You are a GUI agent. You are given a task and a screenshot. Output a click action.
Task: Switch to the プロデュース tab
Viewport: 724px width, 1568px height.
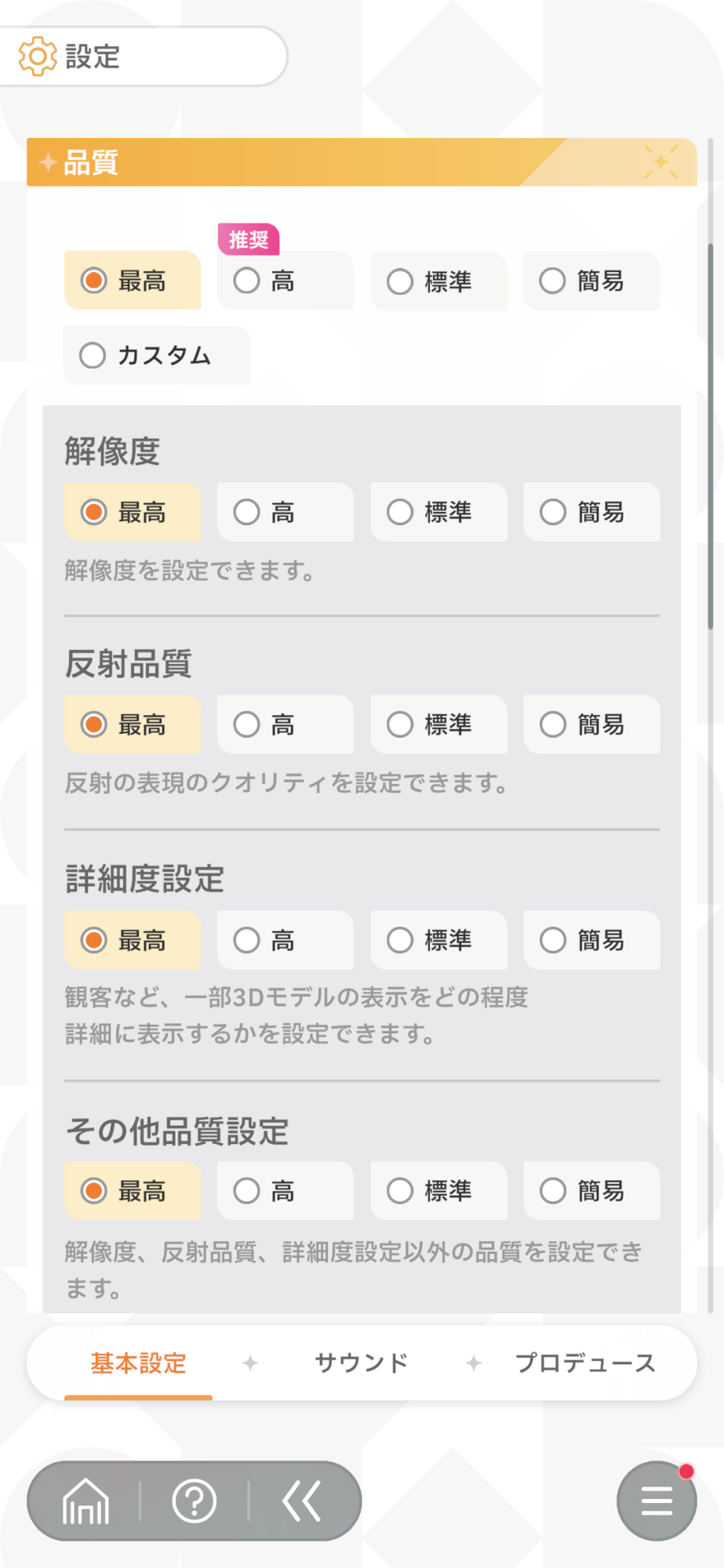pos(585,1363)
